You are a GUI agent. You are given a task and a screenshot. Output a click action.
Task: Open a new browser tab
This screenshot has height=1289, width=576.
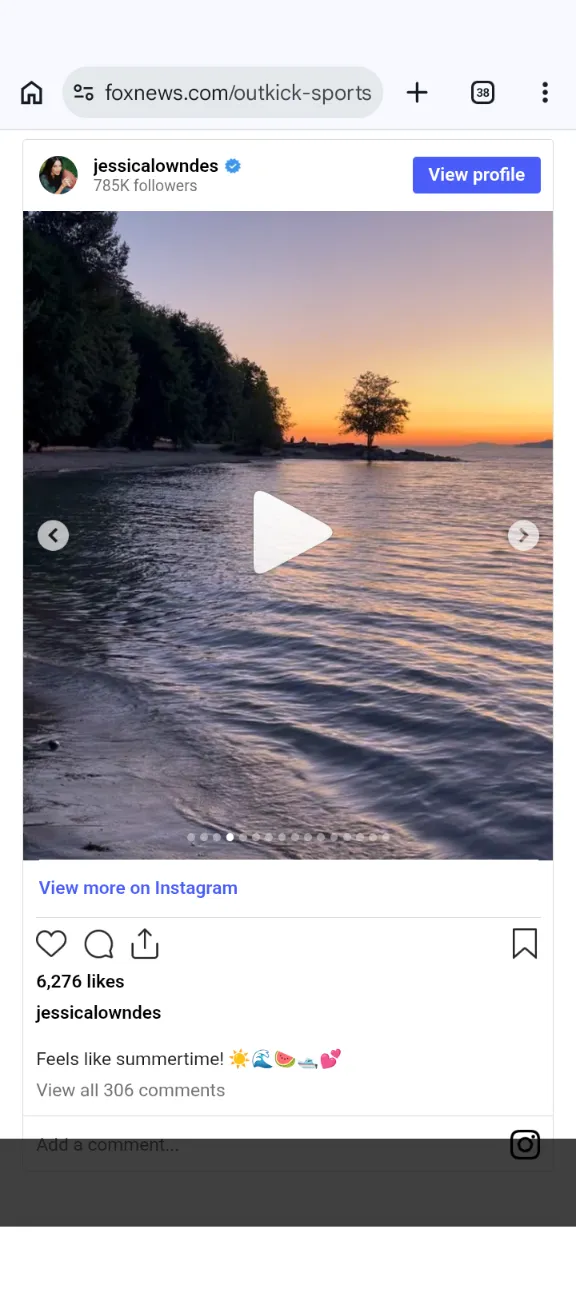pos(417,93)
